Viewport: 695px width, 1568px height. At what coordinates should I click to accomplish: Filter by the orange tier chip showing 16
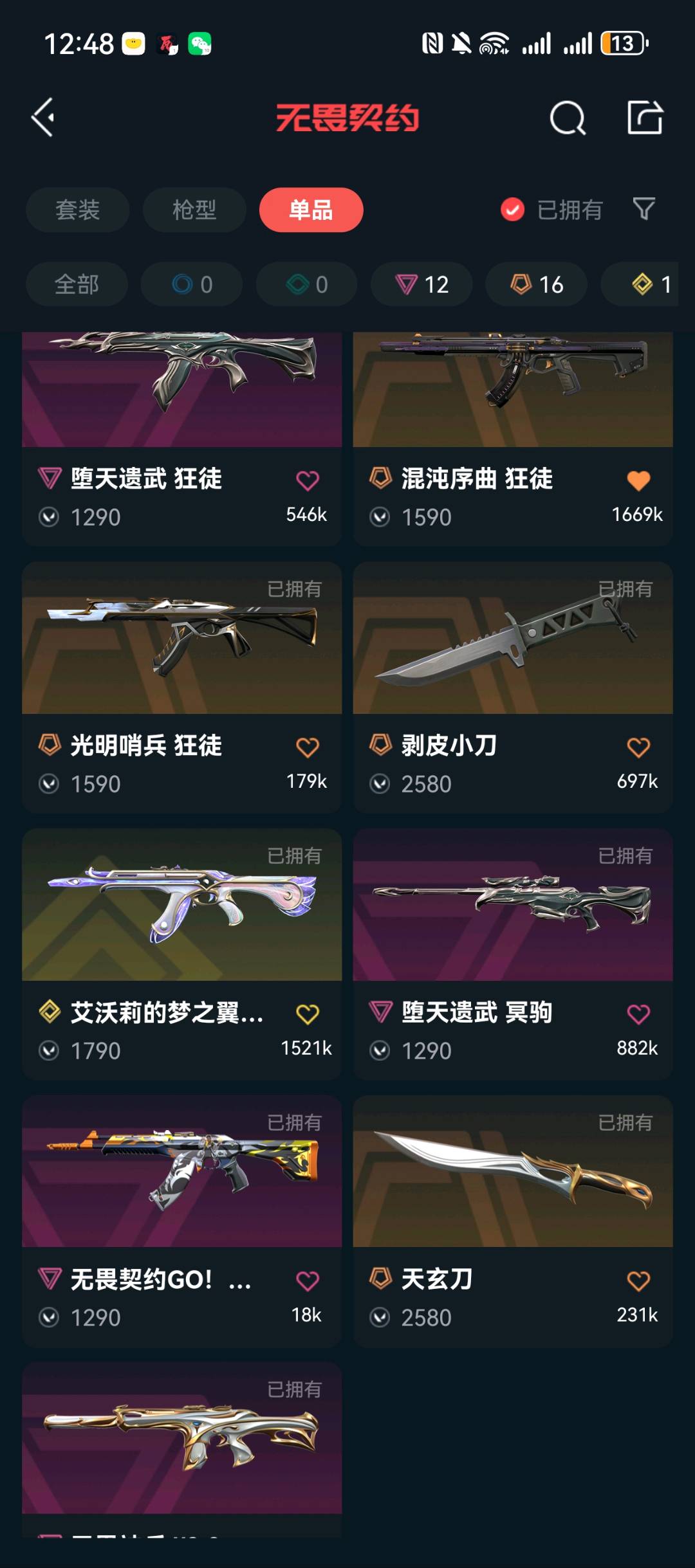tap(536, 284)
